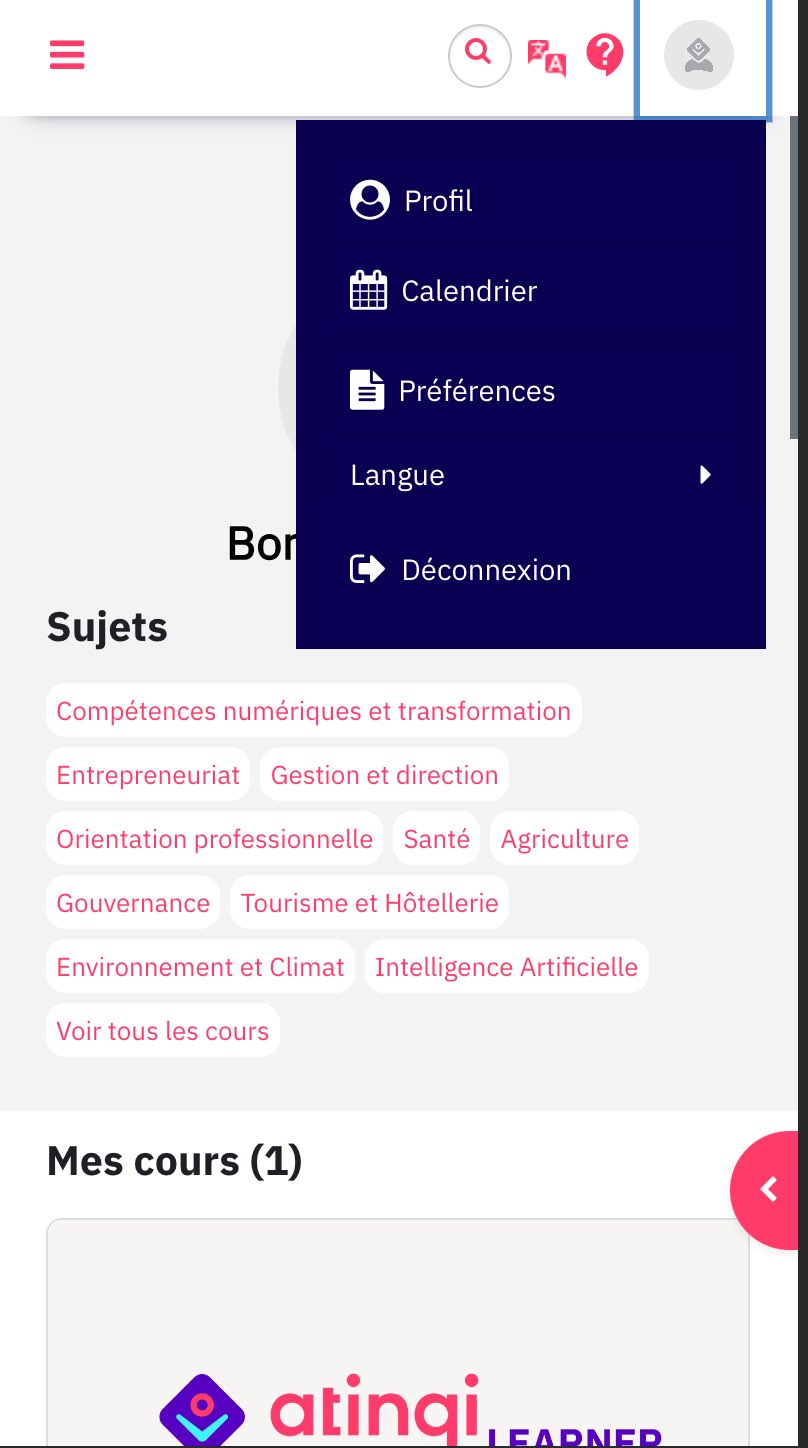Viewport: 808px width, 1448px height.
Task: Open Orientation professionnelle topic
Action: point(215,839)
